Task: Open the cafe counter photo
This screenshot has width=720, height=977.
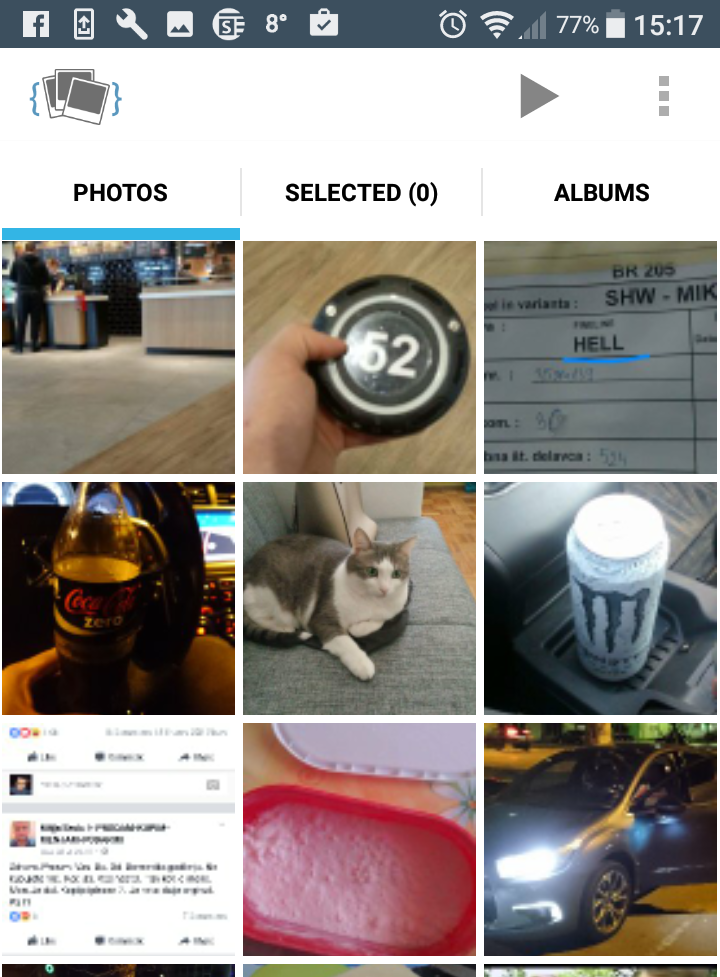Action: (118, 357)
